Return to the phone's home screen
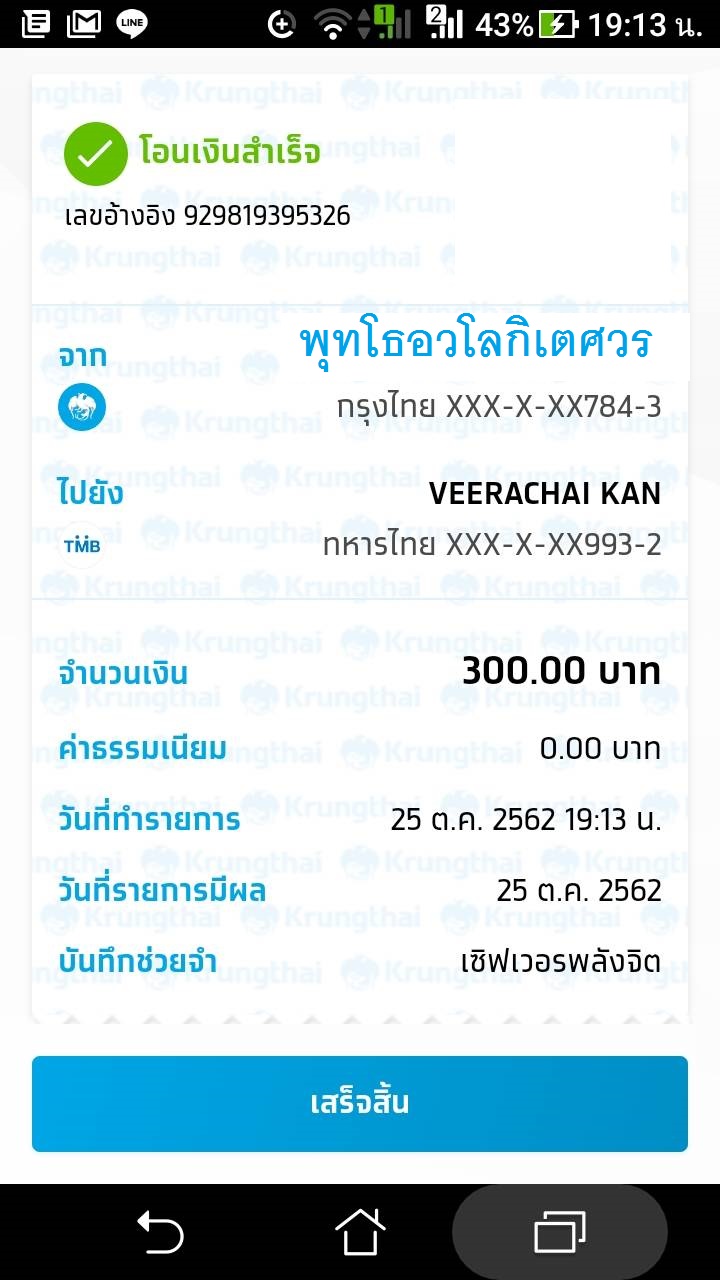The image size is (720, 1280). coord(360,1231)
